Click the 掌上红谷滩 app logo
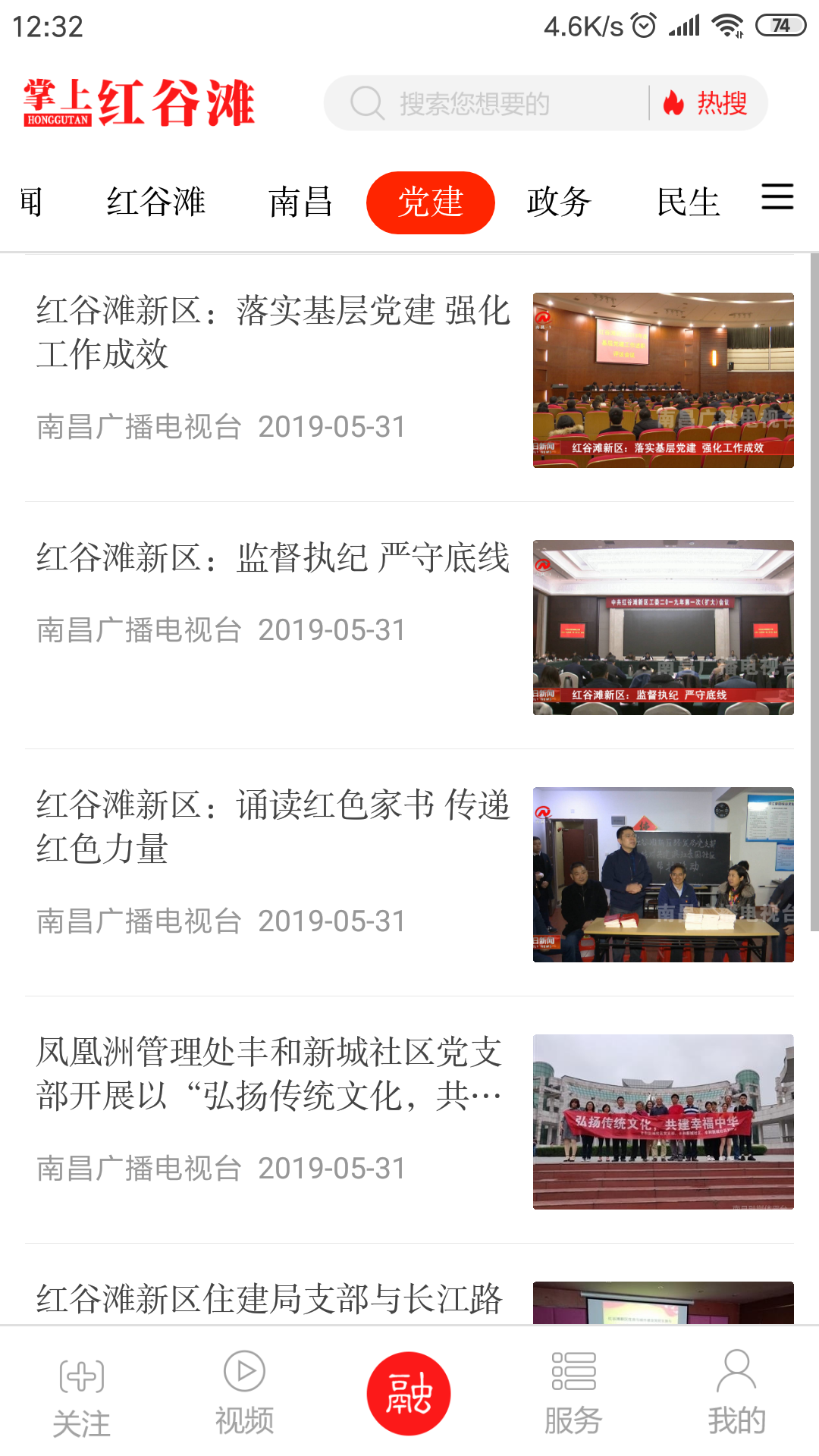The image size is (819, 1456). click(136, 102)
